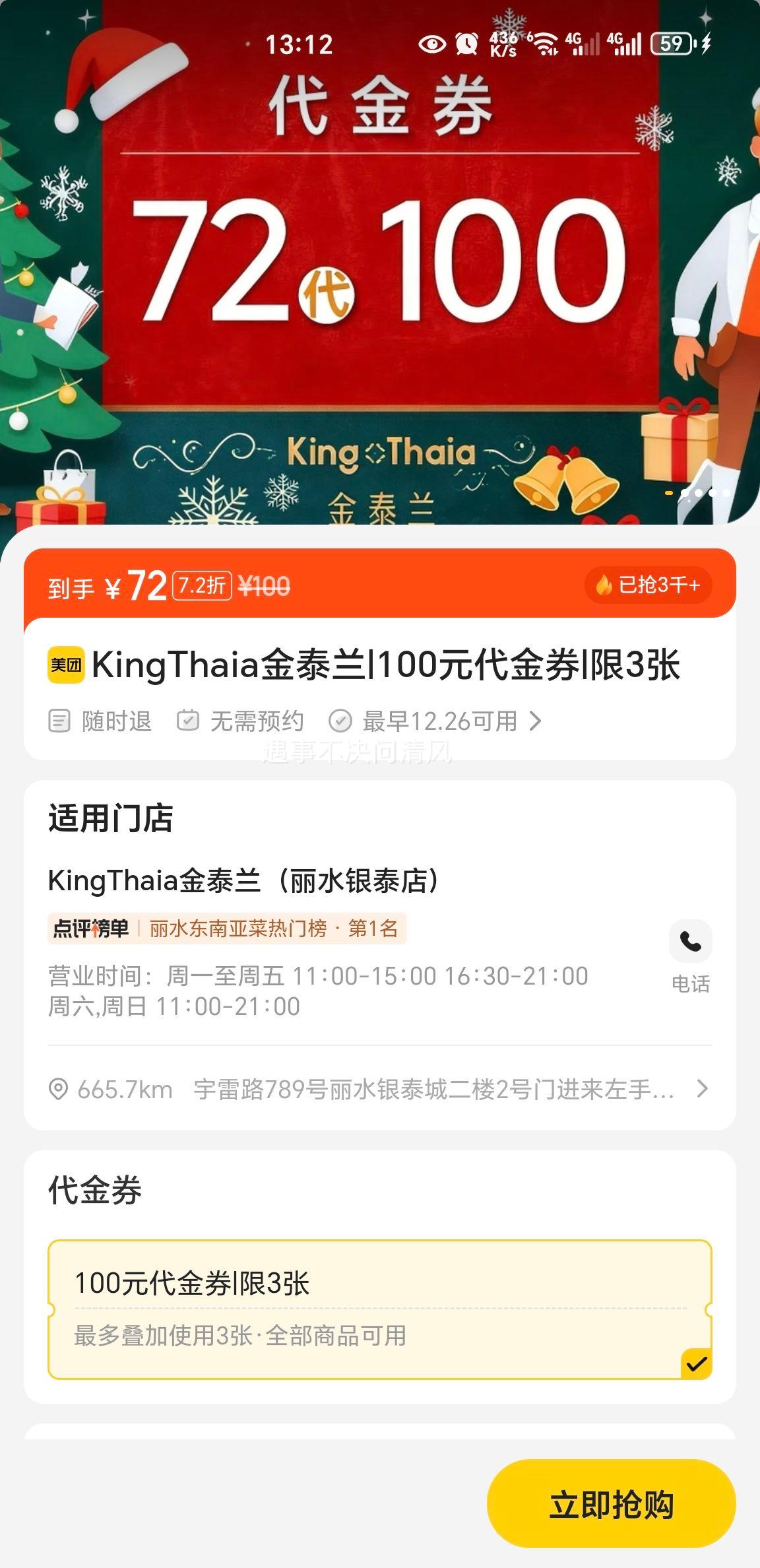Tap the eye-protection mode icon in the status bar
This screenshot has width=760, height=1568.
pos(432,44)
